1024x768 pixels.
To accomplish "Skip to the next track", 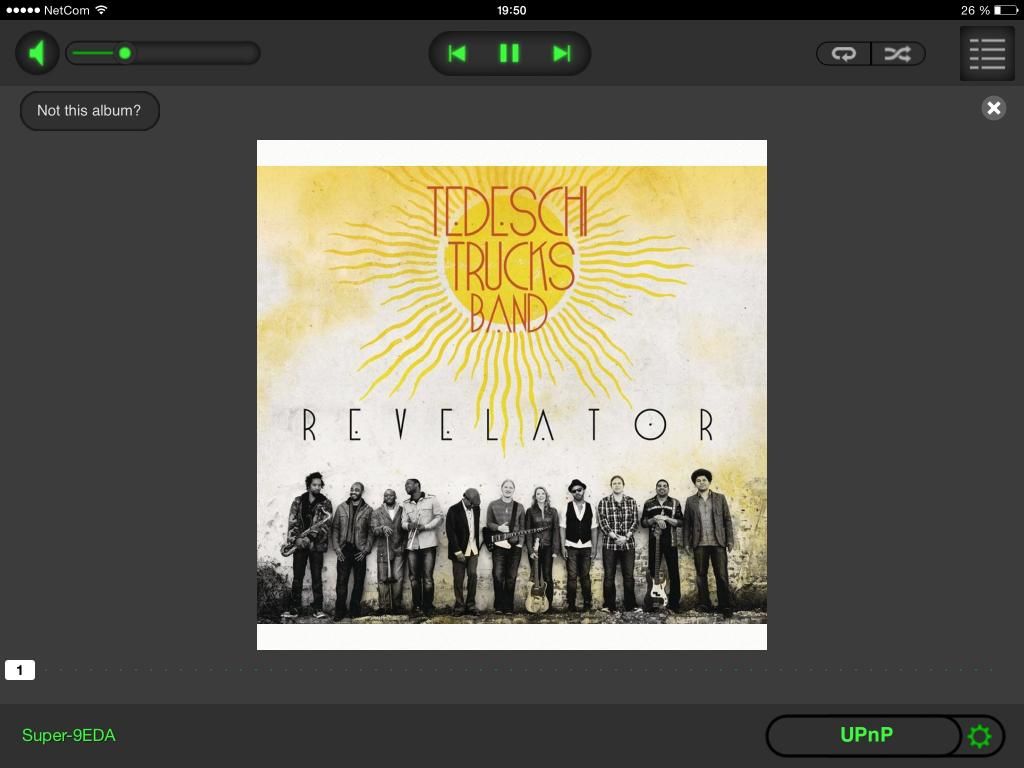I will click(x=562, y=54).
